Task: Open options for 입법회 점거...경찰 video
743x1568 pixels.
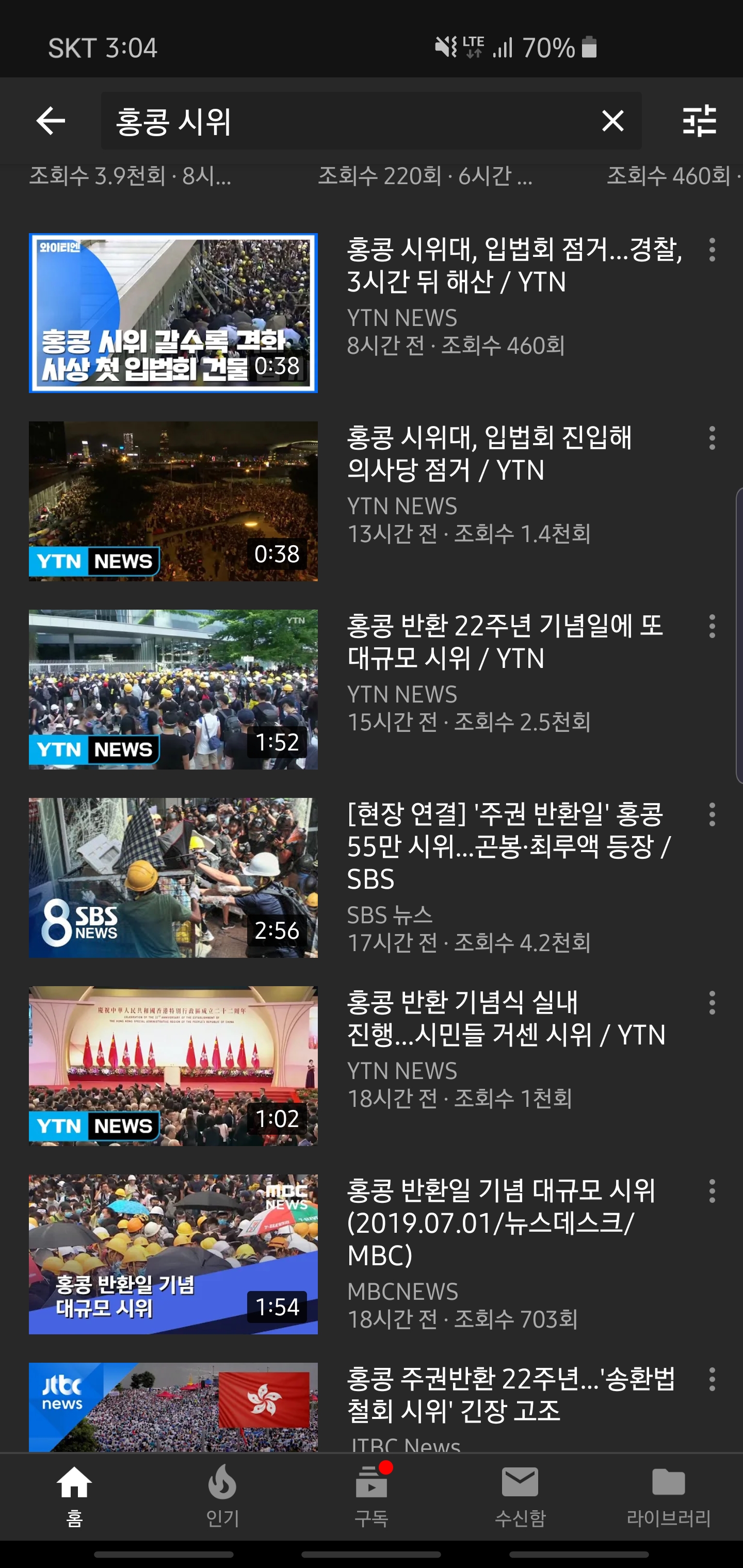Action: tap(712, 250)
